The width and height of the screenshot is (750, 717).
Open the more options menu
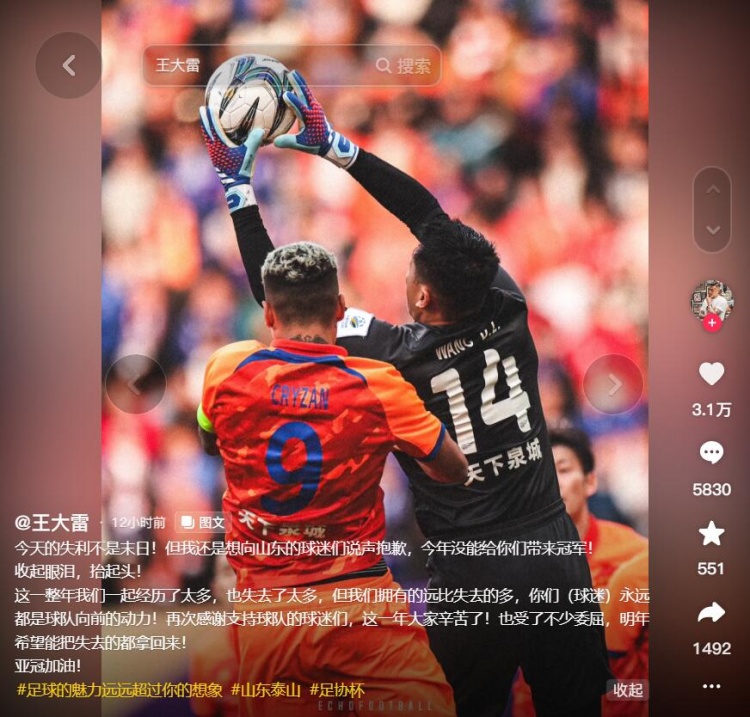click(711, 686)
